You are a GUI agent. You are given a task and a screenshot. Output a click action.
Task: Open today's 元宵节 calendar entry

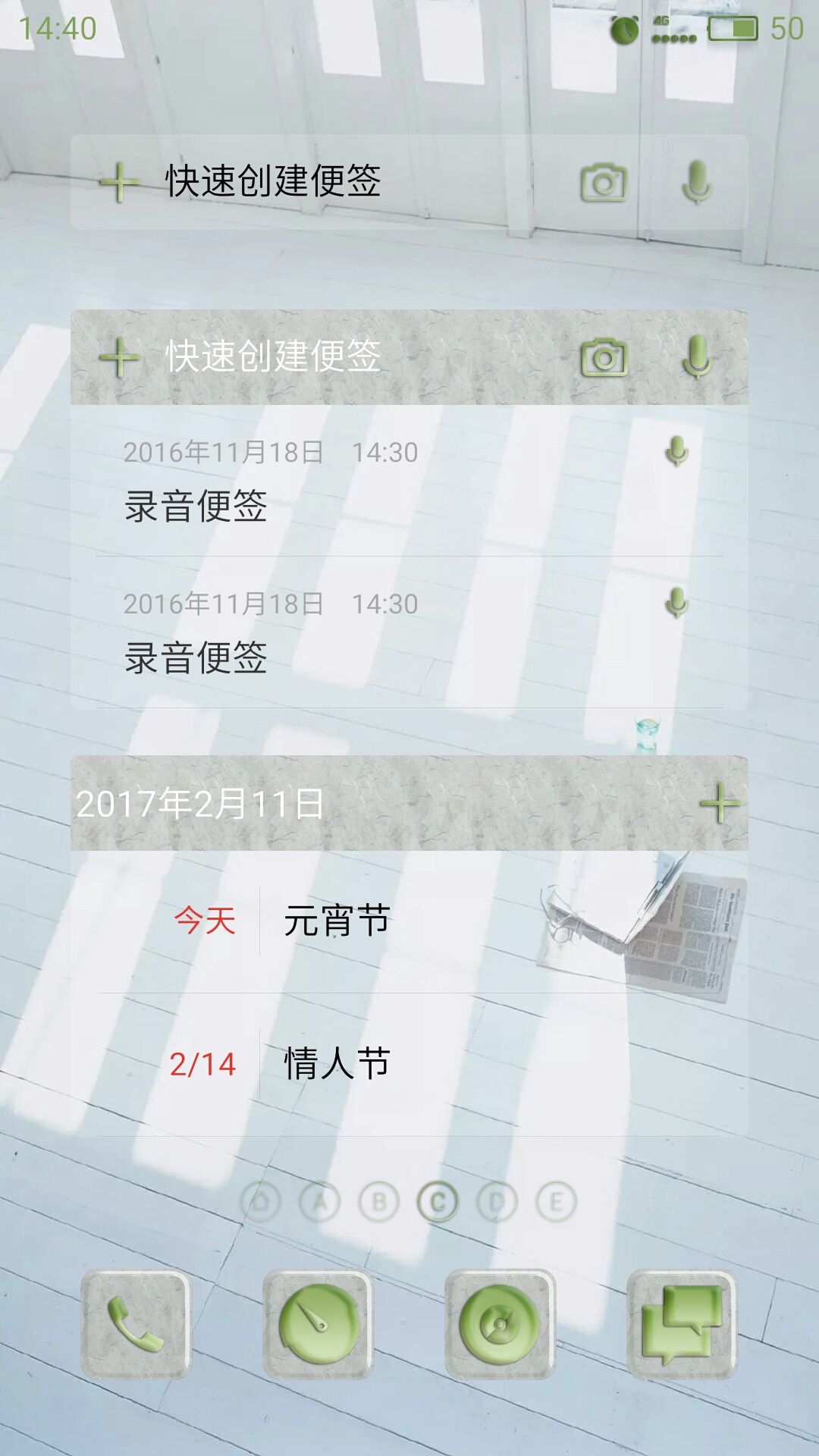(x=409, y=921)
